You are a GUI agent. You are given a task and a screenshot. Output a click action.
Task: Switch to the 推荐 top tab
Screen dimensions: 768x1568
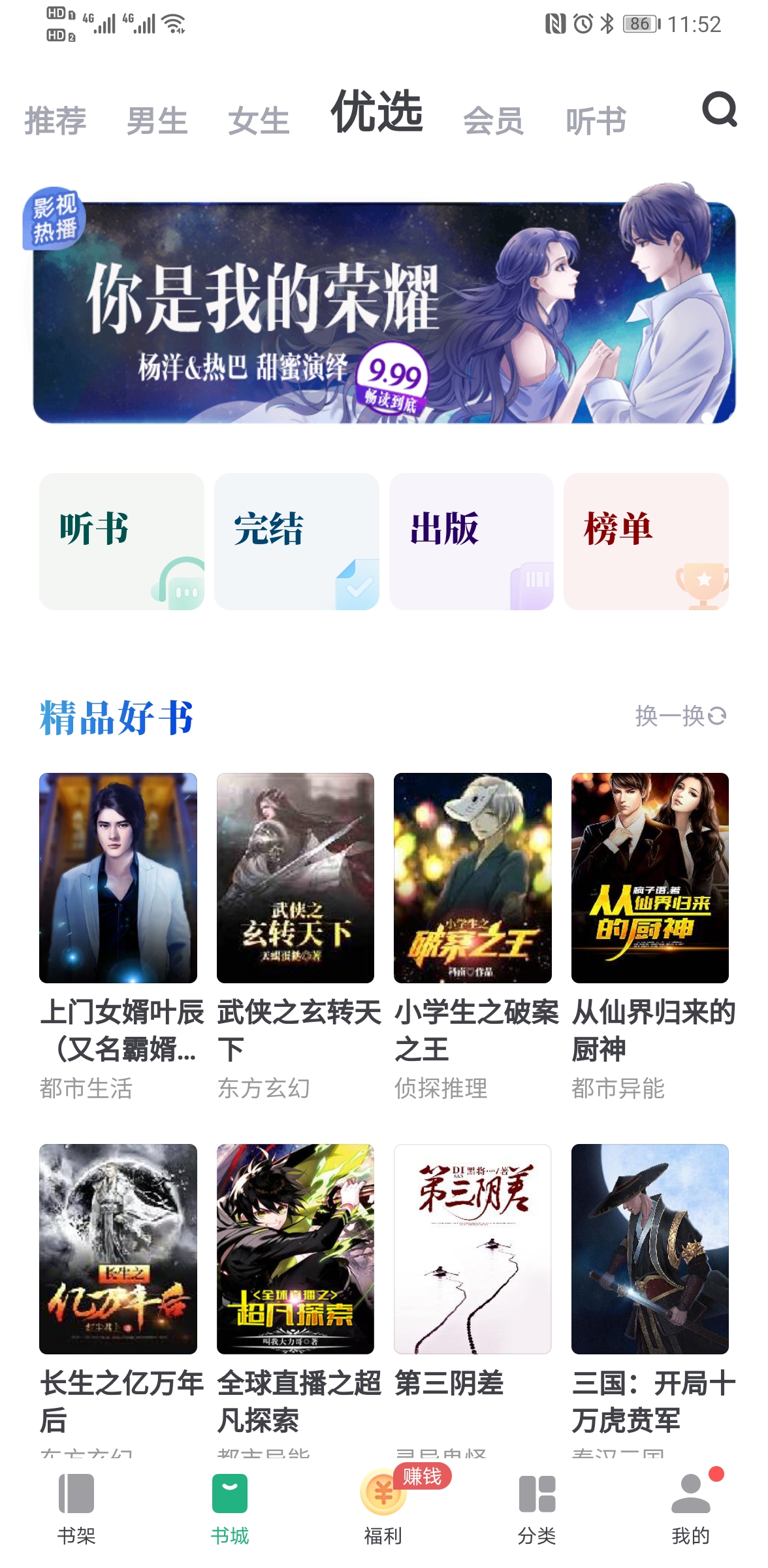(x=56, y=121)
